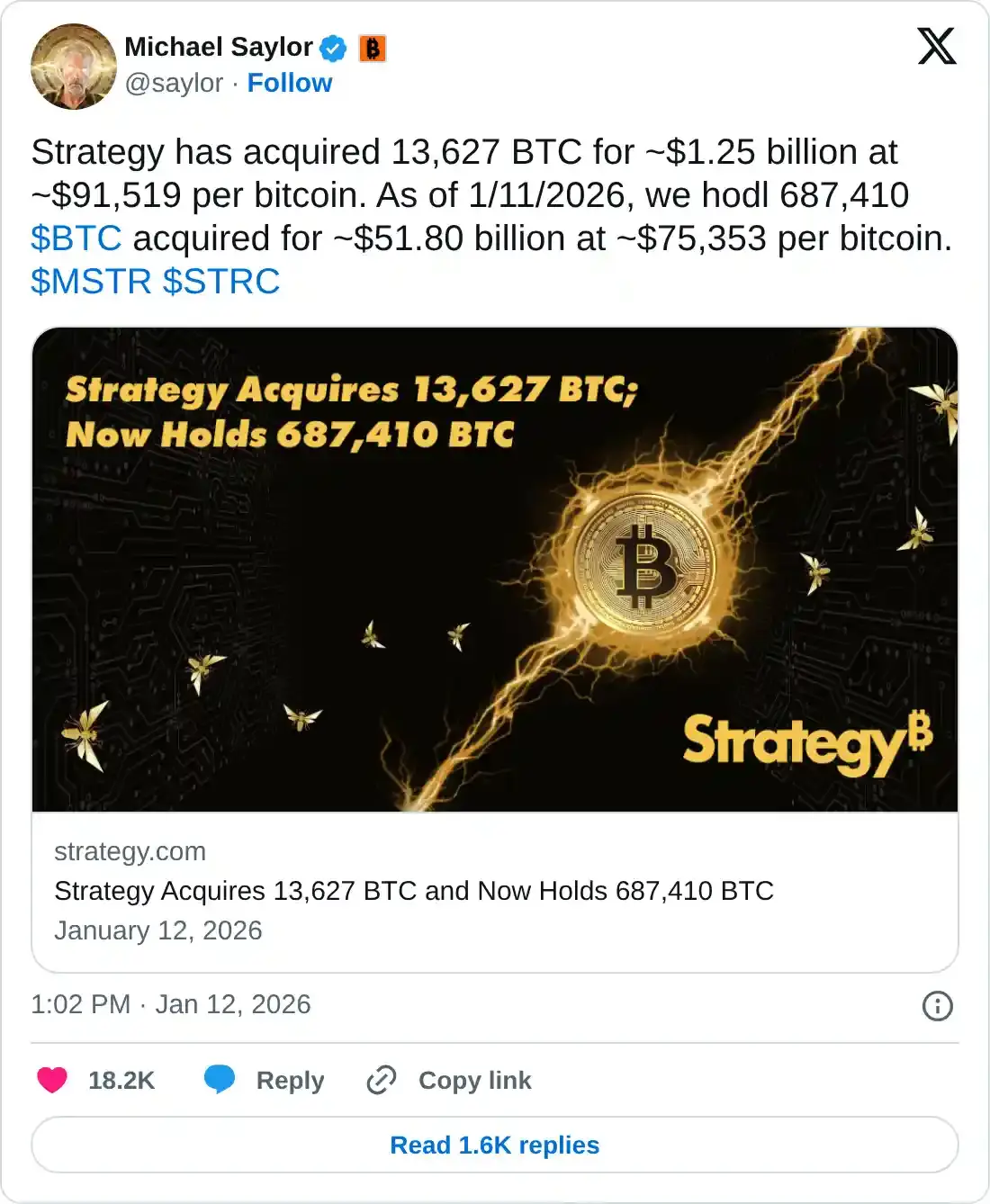990x1204 pixels.
Task: Open the $STRC cashtag
Action: coord(221,282)
